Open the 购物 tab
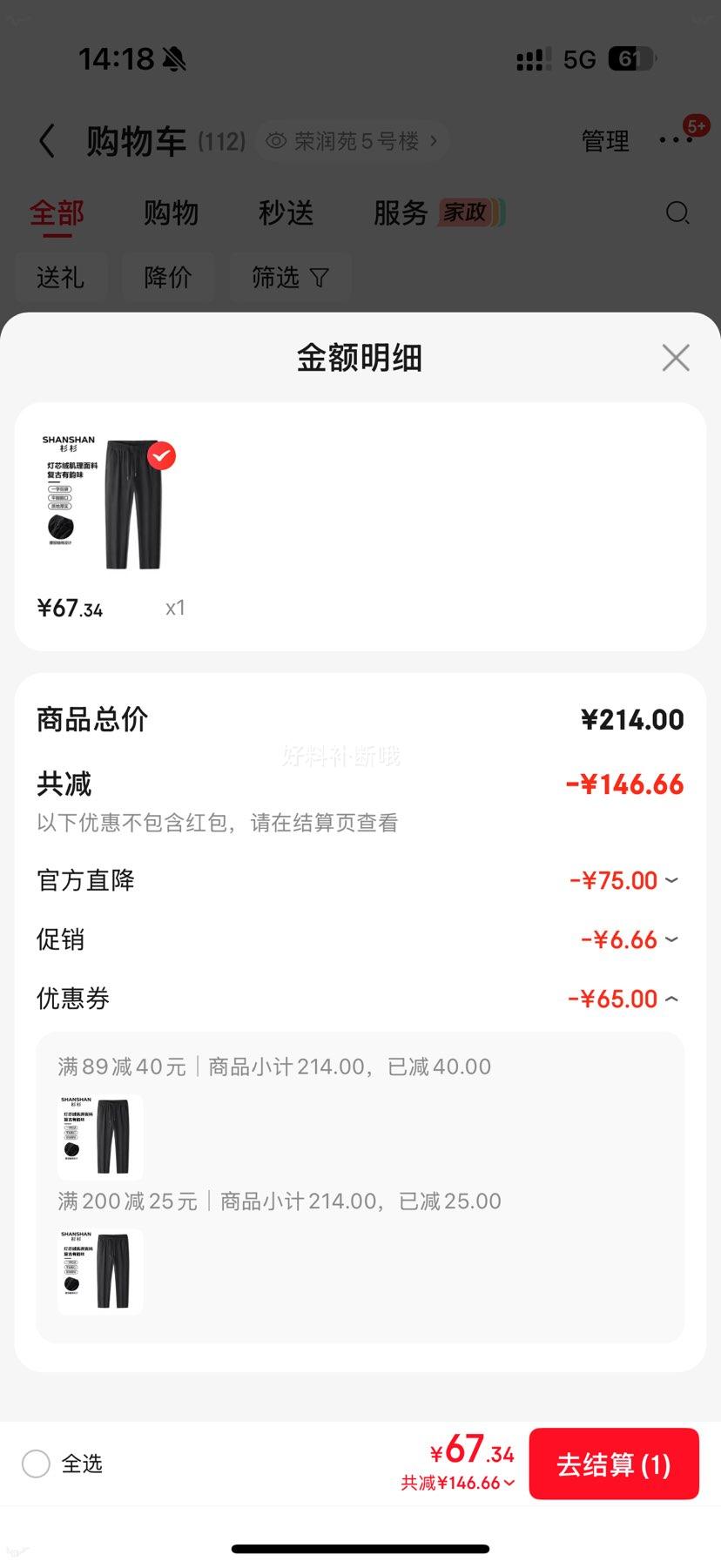The height and width of the screenshot is (1568, 721). [x=172, y=212]
